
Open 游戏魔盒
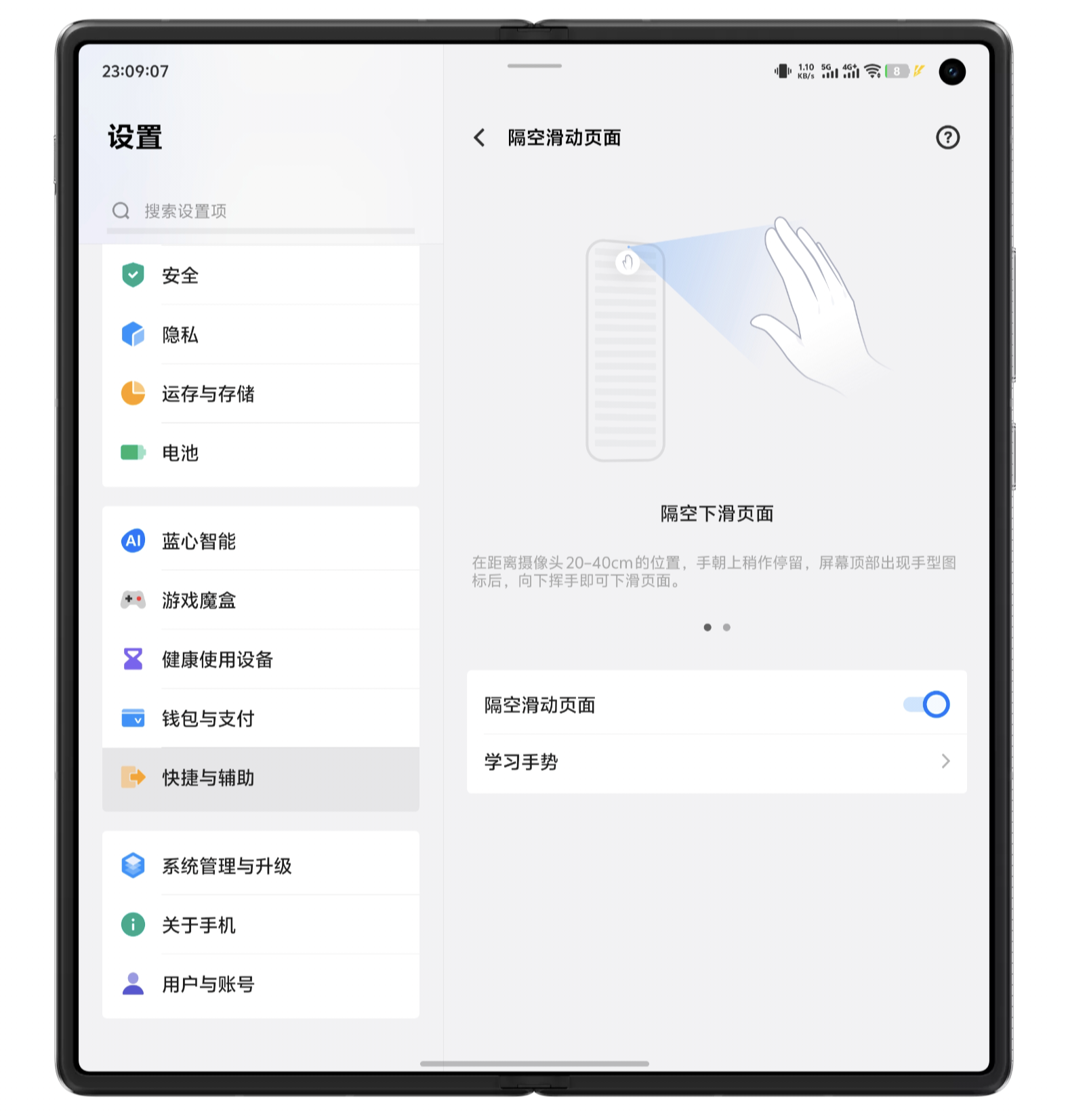click(261, 600)
